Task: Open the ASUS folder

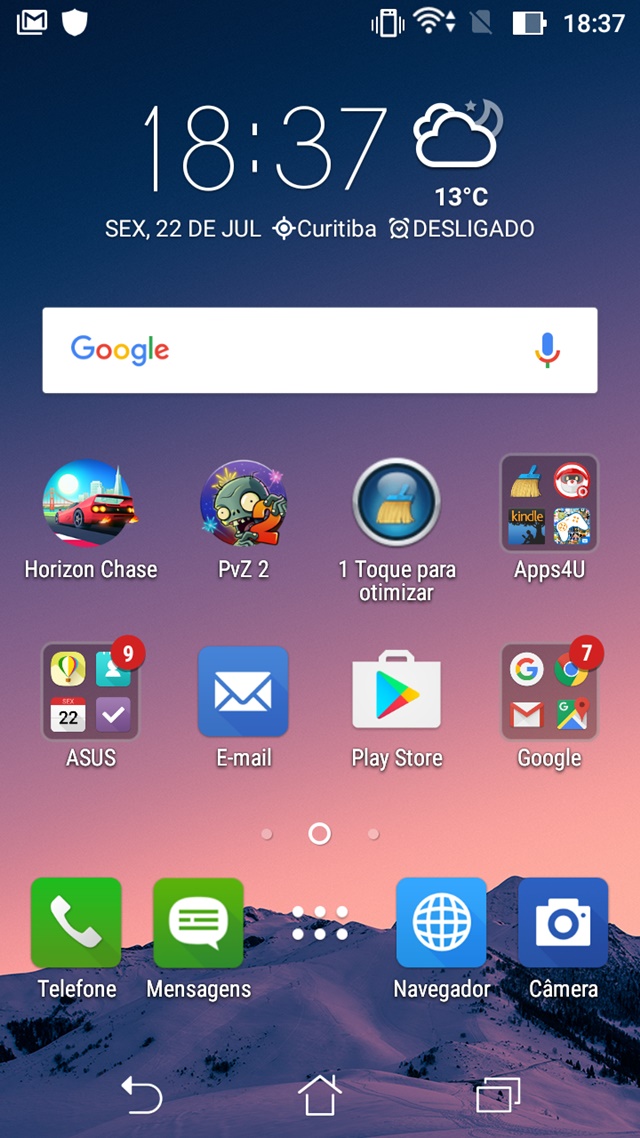Action: (90, 691)
